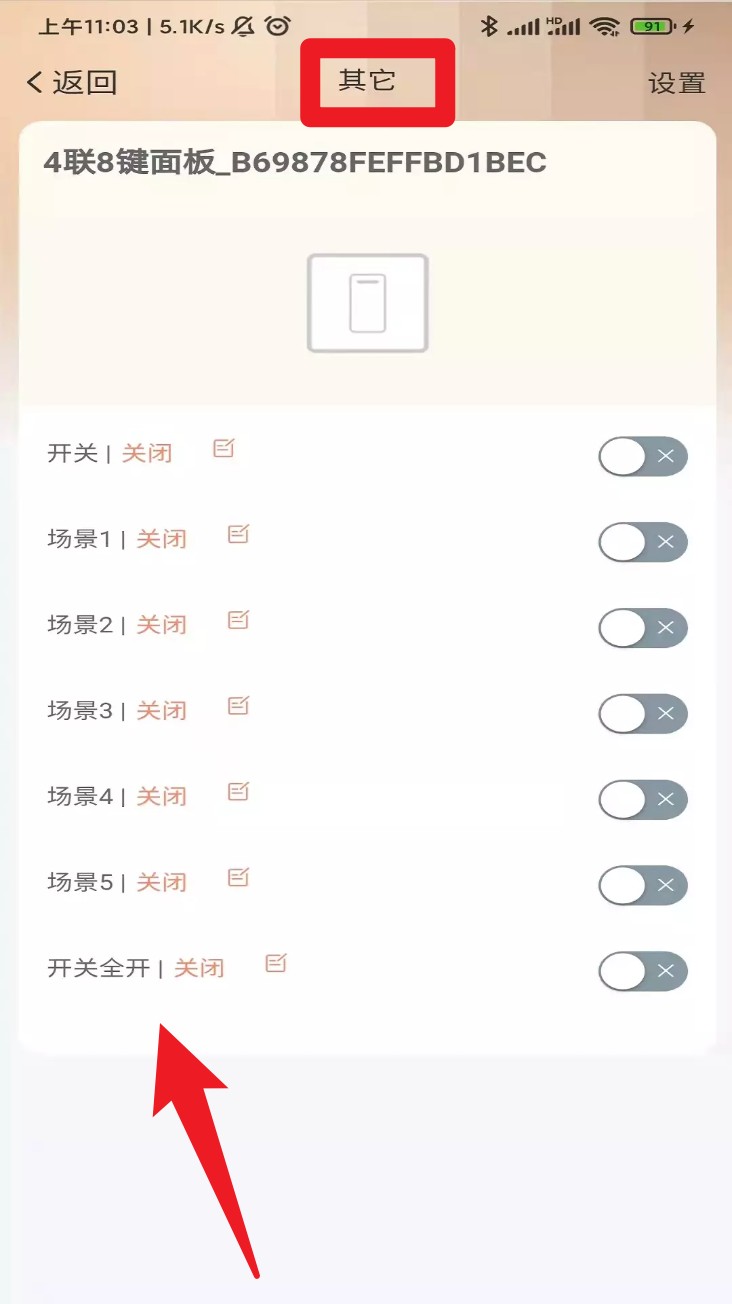Image resolution: width=732 pixels, height=1304 pixels.
Task: Edit the 场景3 label
Action: pos(238,707)
